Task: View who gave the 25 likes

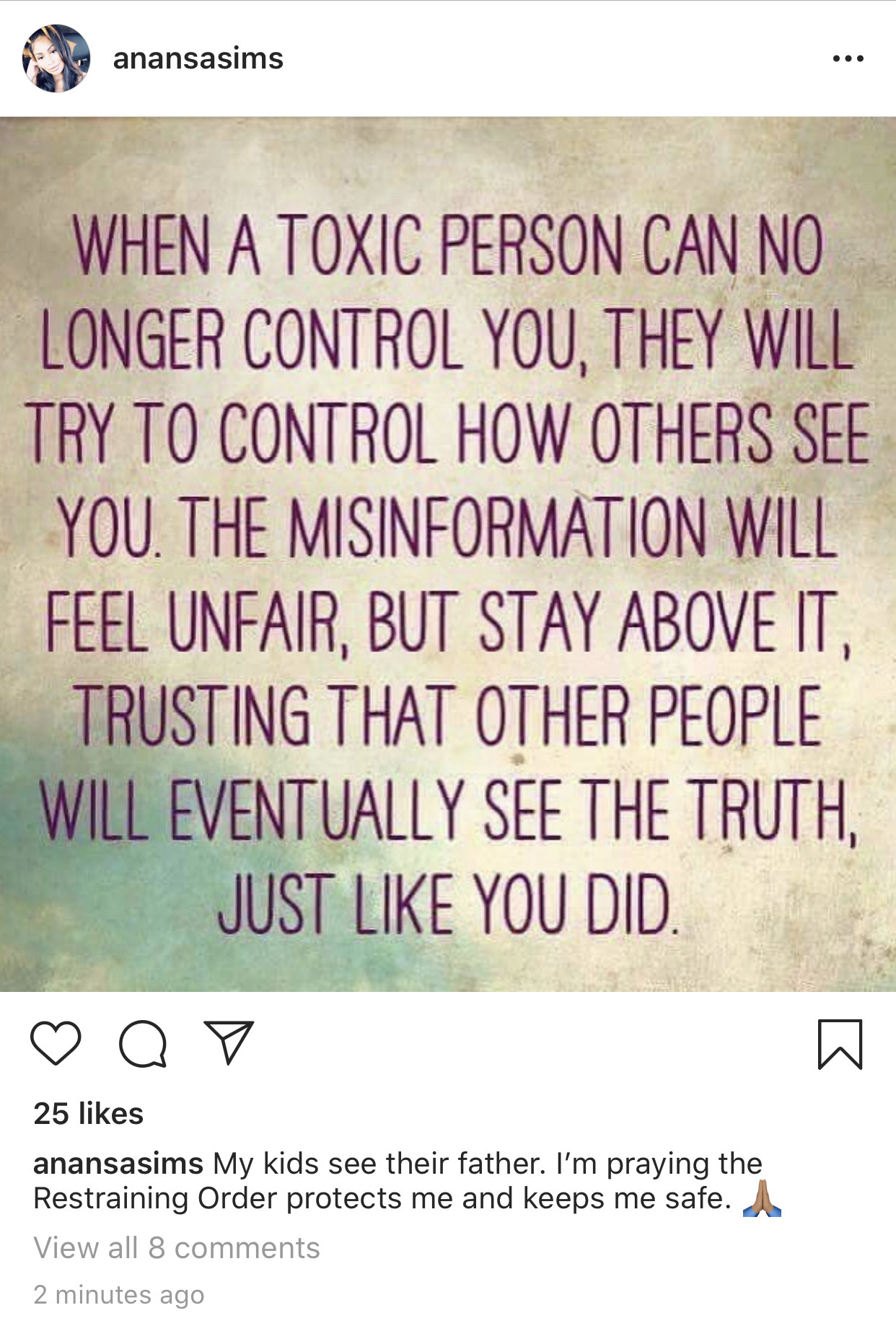Action: [89, 1113]
